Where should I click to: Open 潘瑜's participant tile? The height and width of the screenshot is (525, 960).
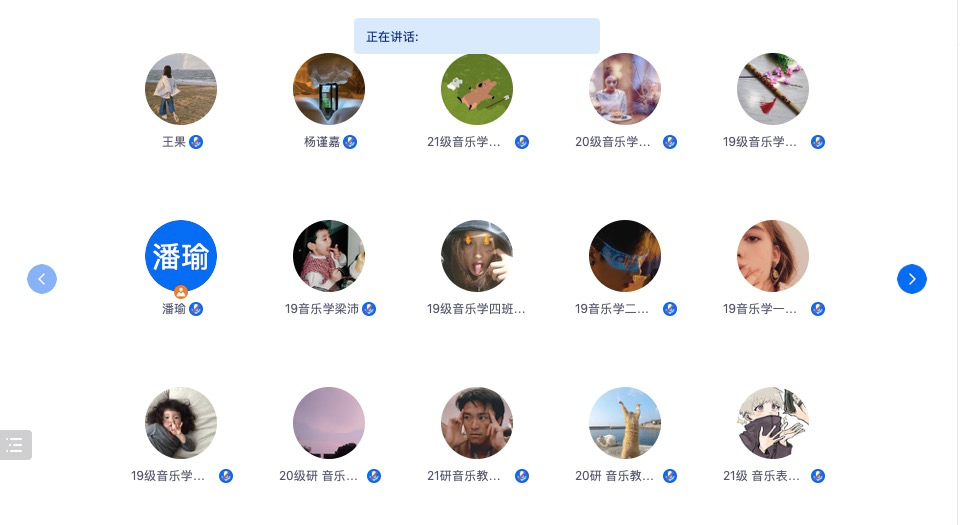pyautogui.click(x=181, y=256)
